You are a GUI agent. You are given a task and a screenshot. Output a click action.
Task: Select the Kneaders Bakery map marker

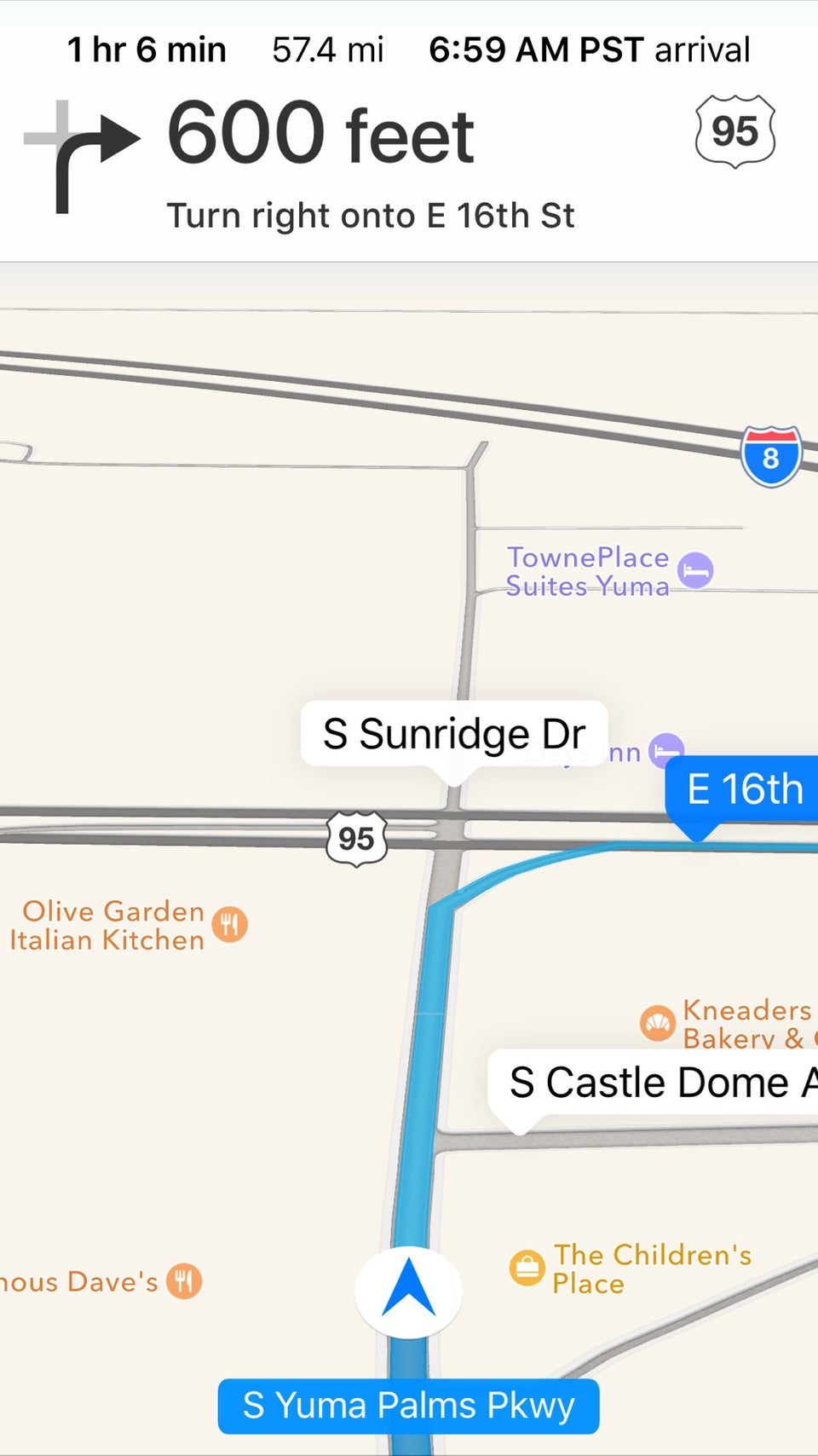[658, 1023]
